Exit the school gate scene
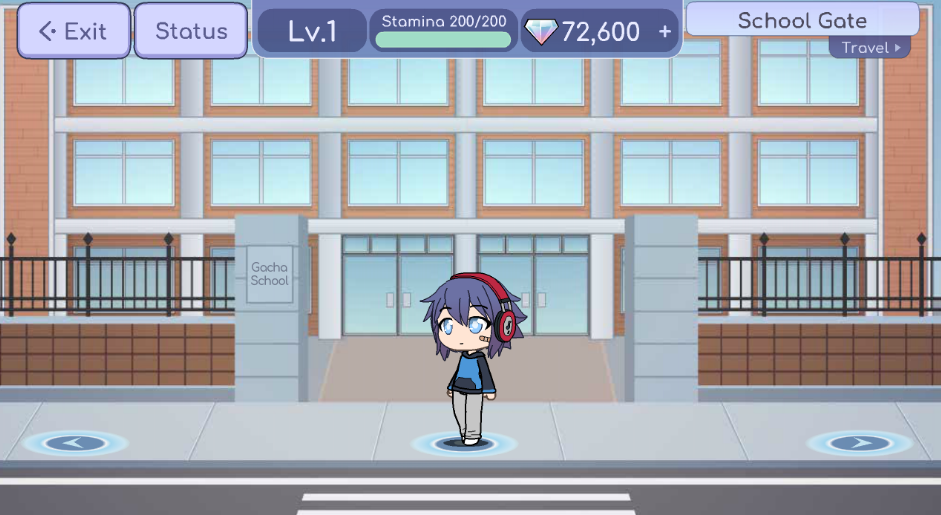The image size is (941, 515). tap(73, 31)
